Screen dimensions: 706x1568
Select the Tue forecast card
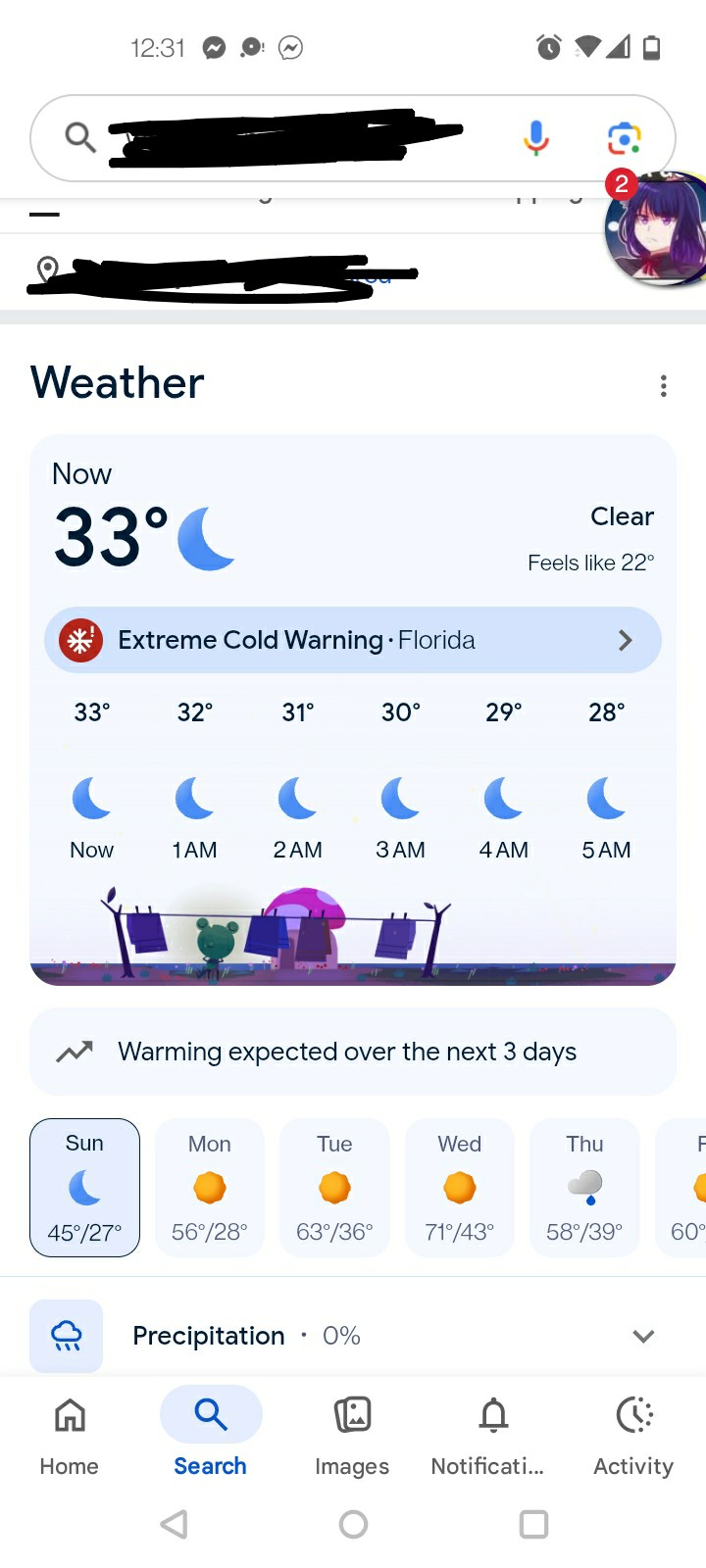[x=334, y=1188]
